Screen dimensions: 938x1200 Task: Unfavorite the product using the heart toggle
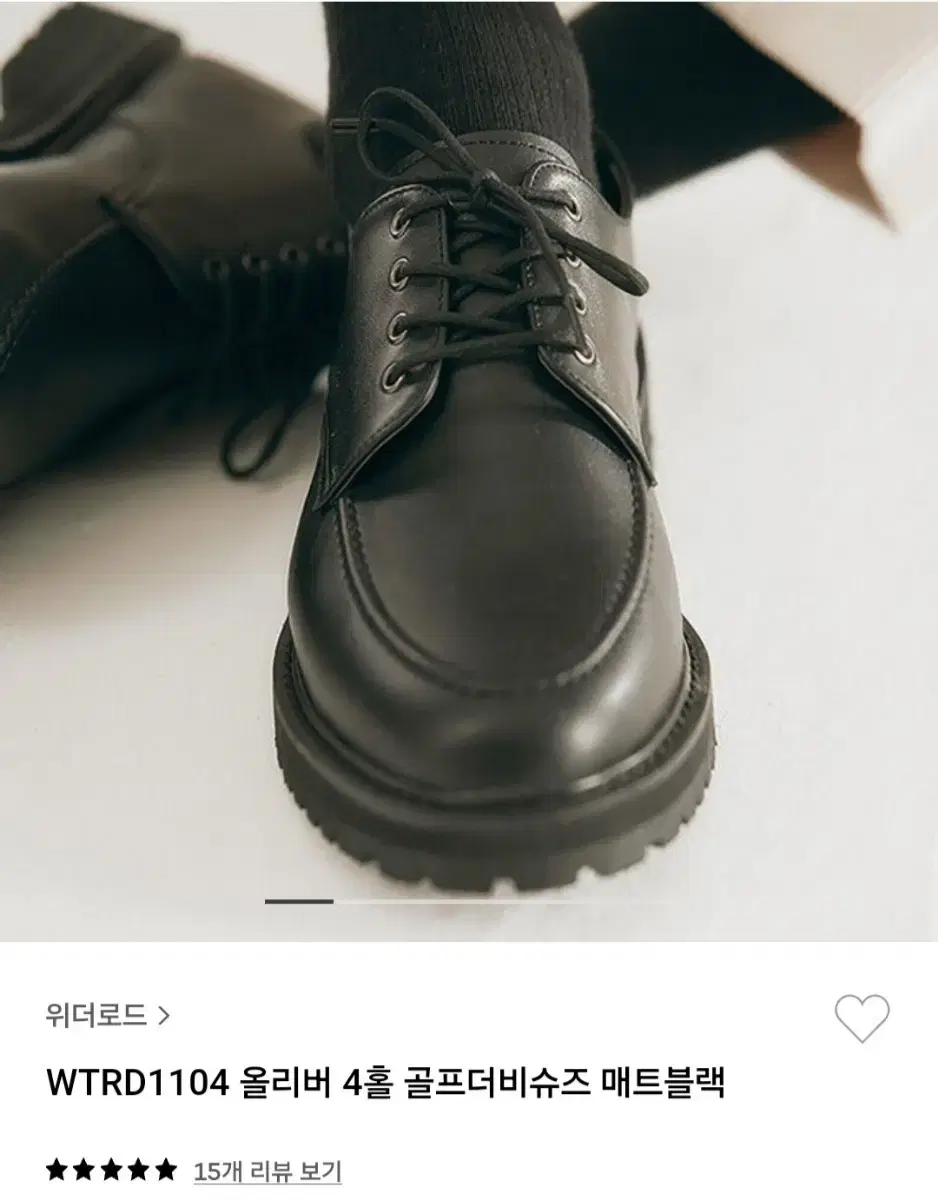(860, 1018)
